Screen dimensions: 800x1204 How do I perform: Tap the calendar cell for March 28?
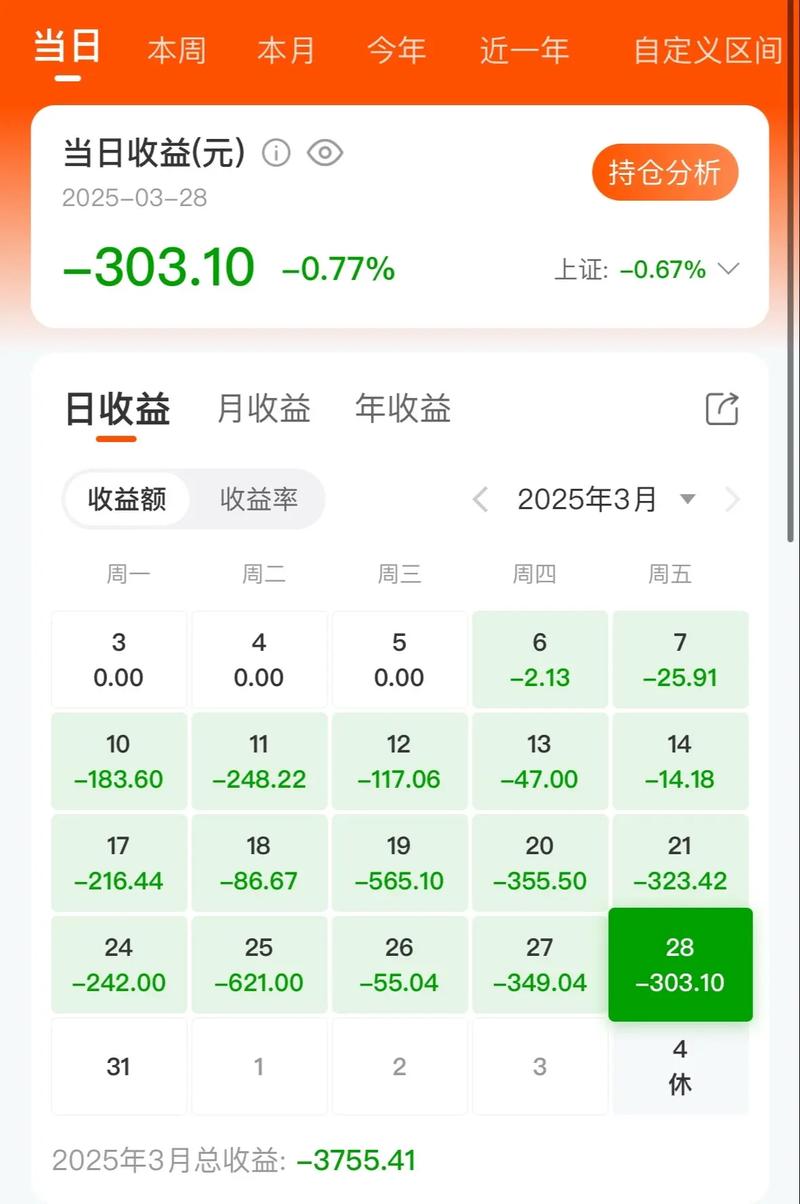680,963
